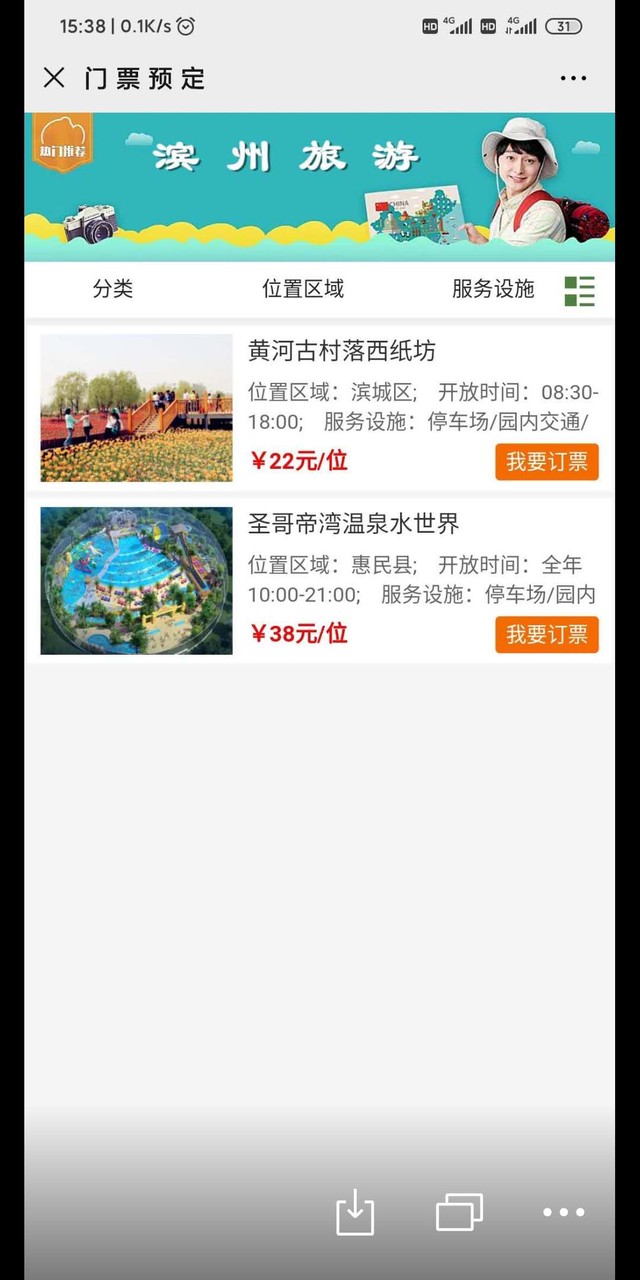Book tickets for 黄河古村落西纸坊
Image resolution: width=640 pixels, height=1280 pixels.
pyautogui.click(x=547, y=462)
